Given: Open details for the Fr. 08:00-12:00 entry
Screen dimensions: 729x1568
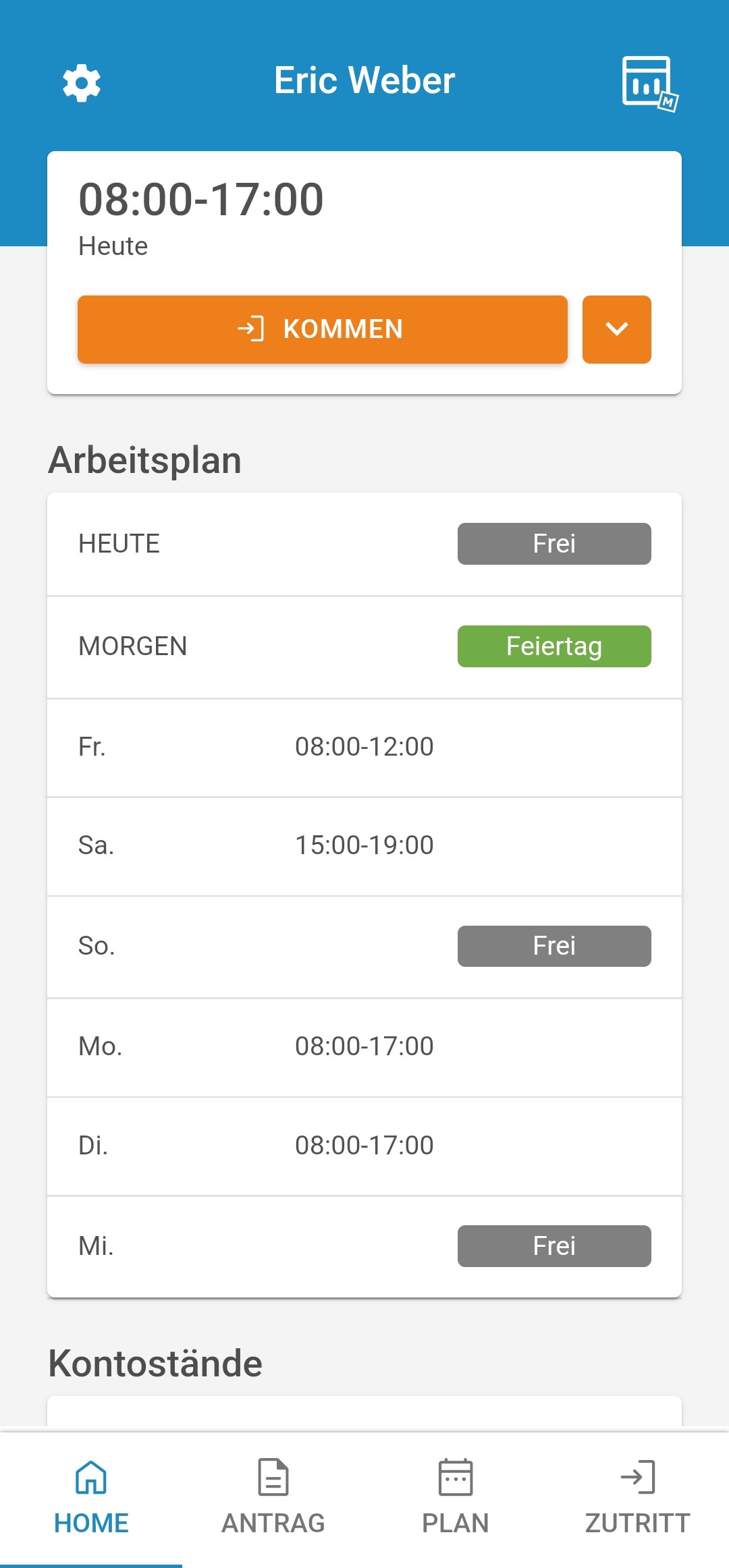Looking at the screenshot, I should coord(364,746).
